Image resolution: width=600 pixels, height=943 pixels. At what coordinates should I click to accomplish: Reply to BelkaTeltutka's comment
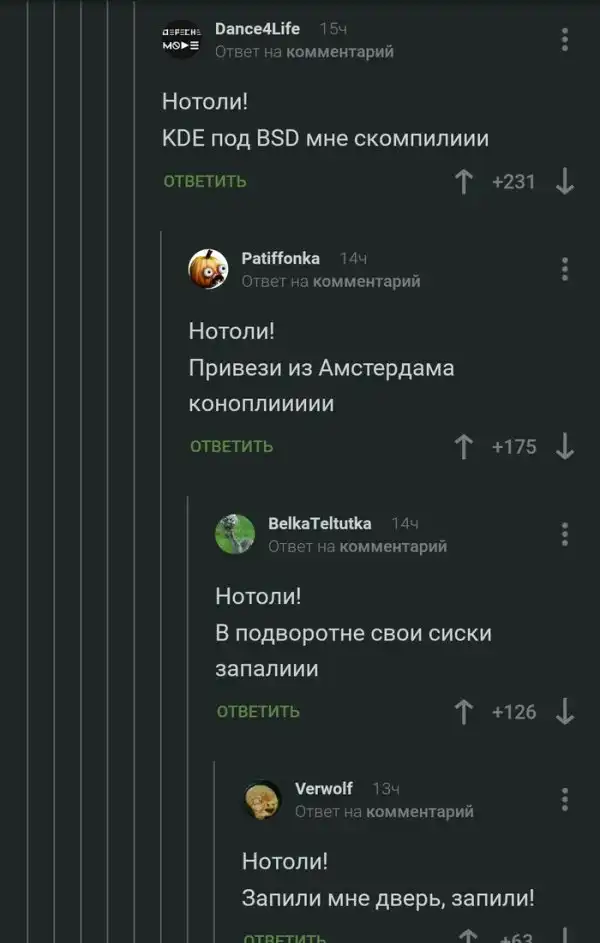click(x=258, y=711)
